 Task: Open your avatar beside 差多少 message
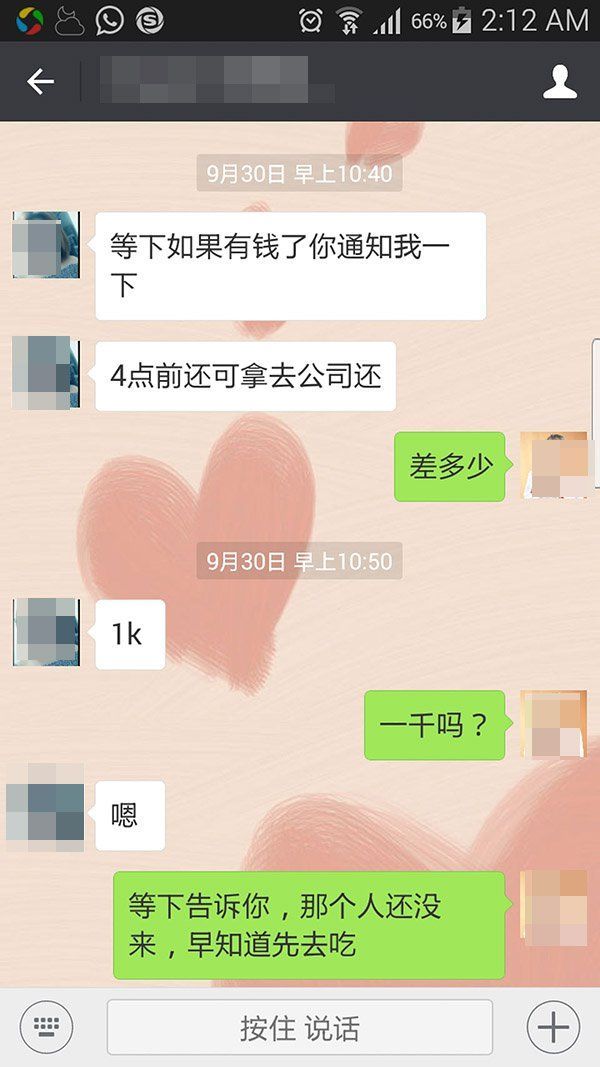(x=553, y=465)
